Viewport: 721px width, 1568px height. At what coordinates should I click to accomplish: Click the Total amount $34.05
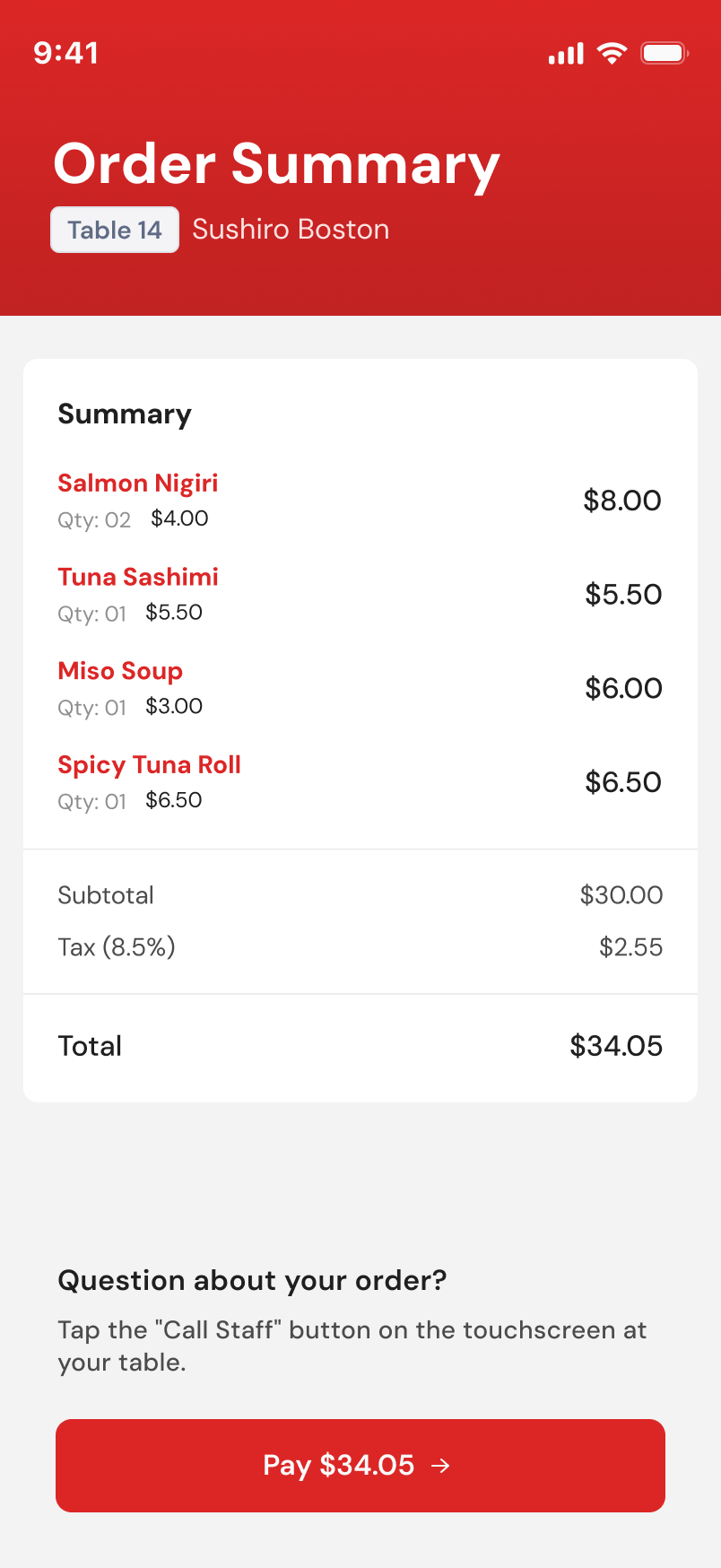[616, 1046]
